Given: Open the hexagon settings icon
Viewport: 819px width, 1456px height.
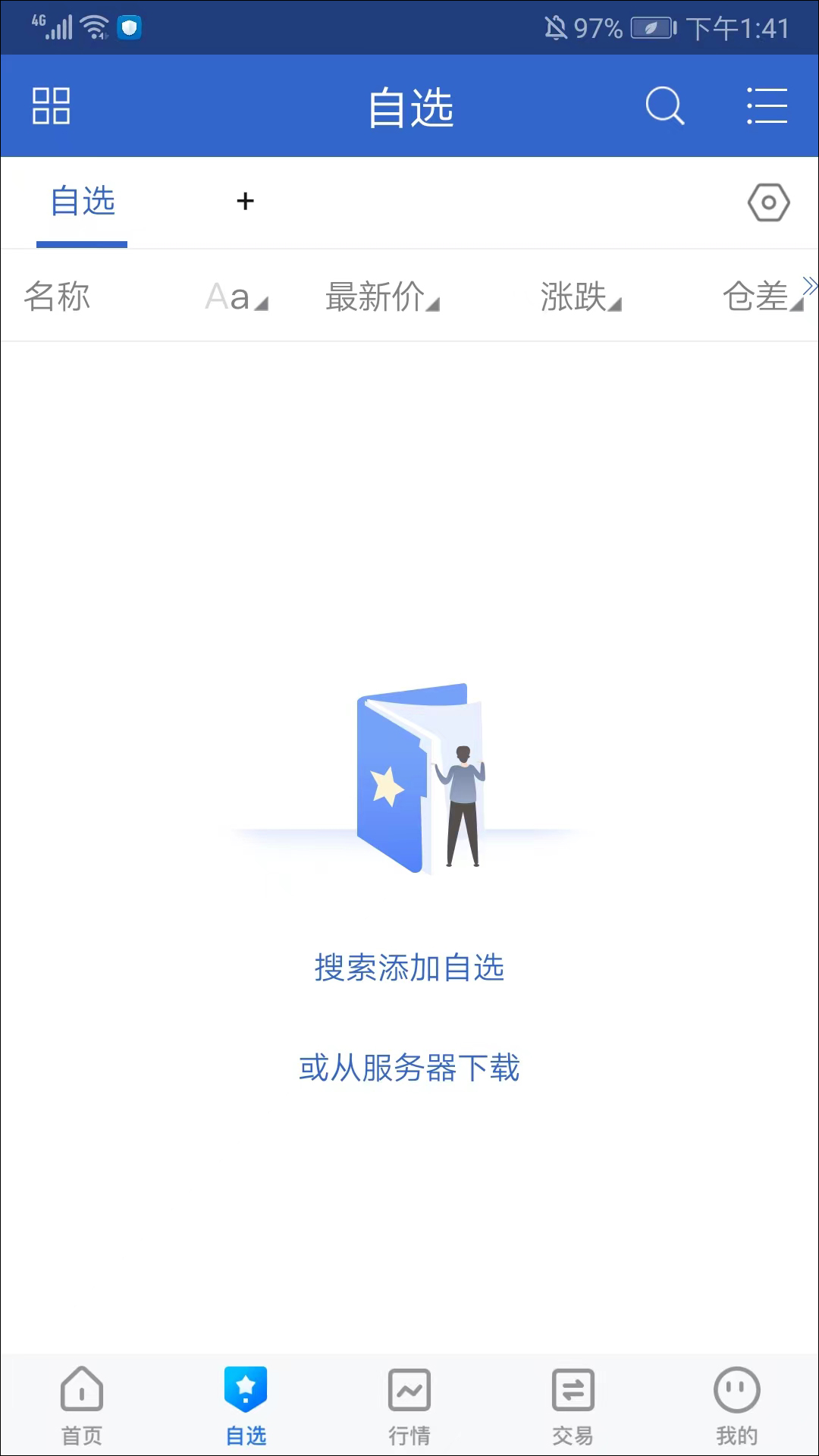Looking at the screenshot, I should [768, 202].
